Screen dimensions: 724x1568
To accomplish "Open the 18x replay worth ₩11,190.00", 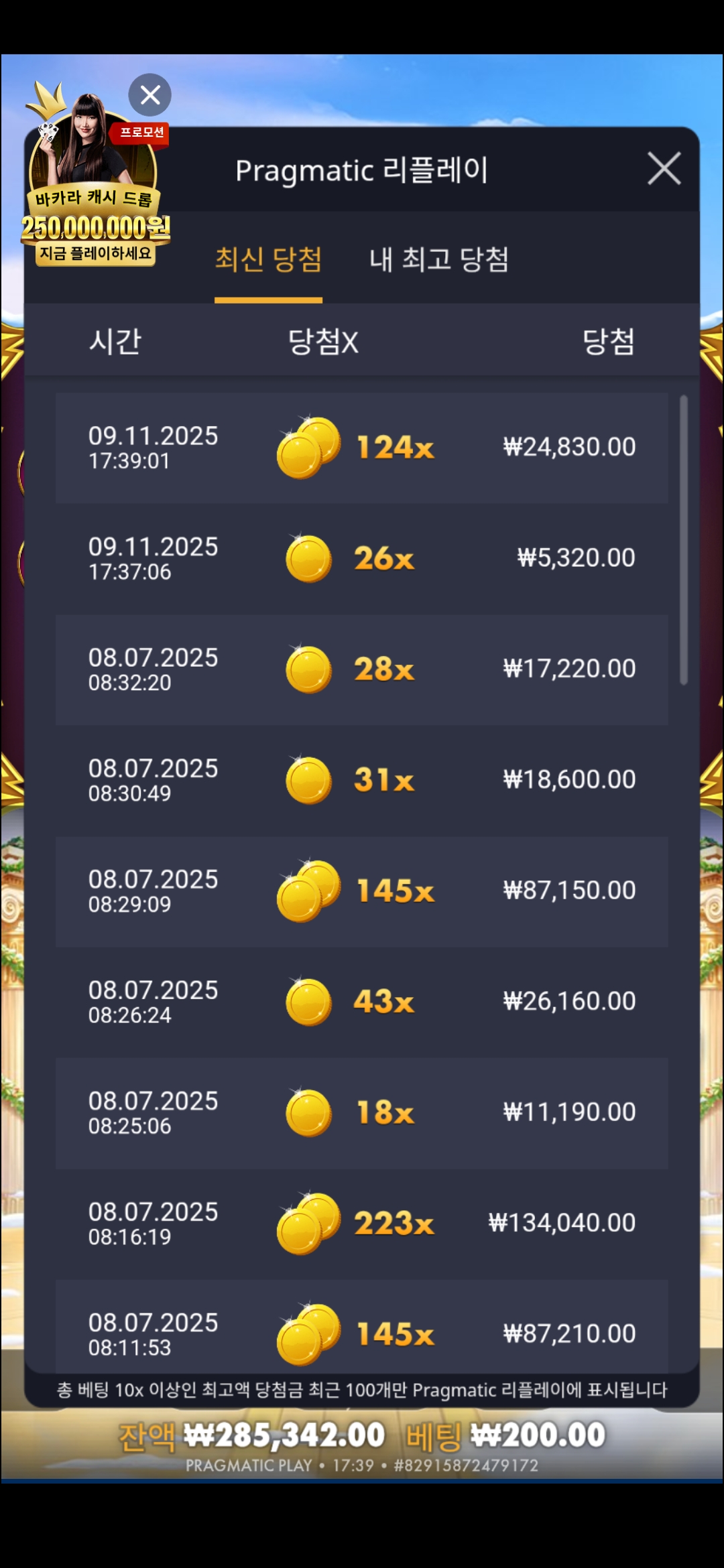I will [x=362, y=1112].
